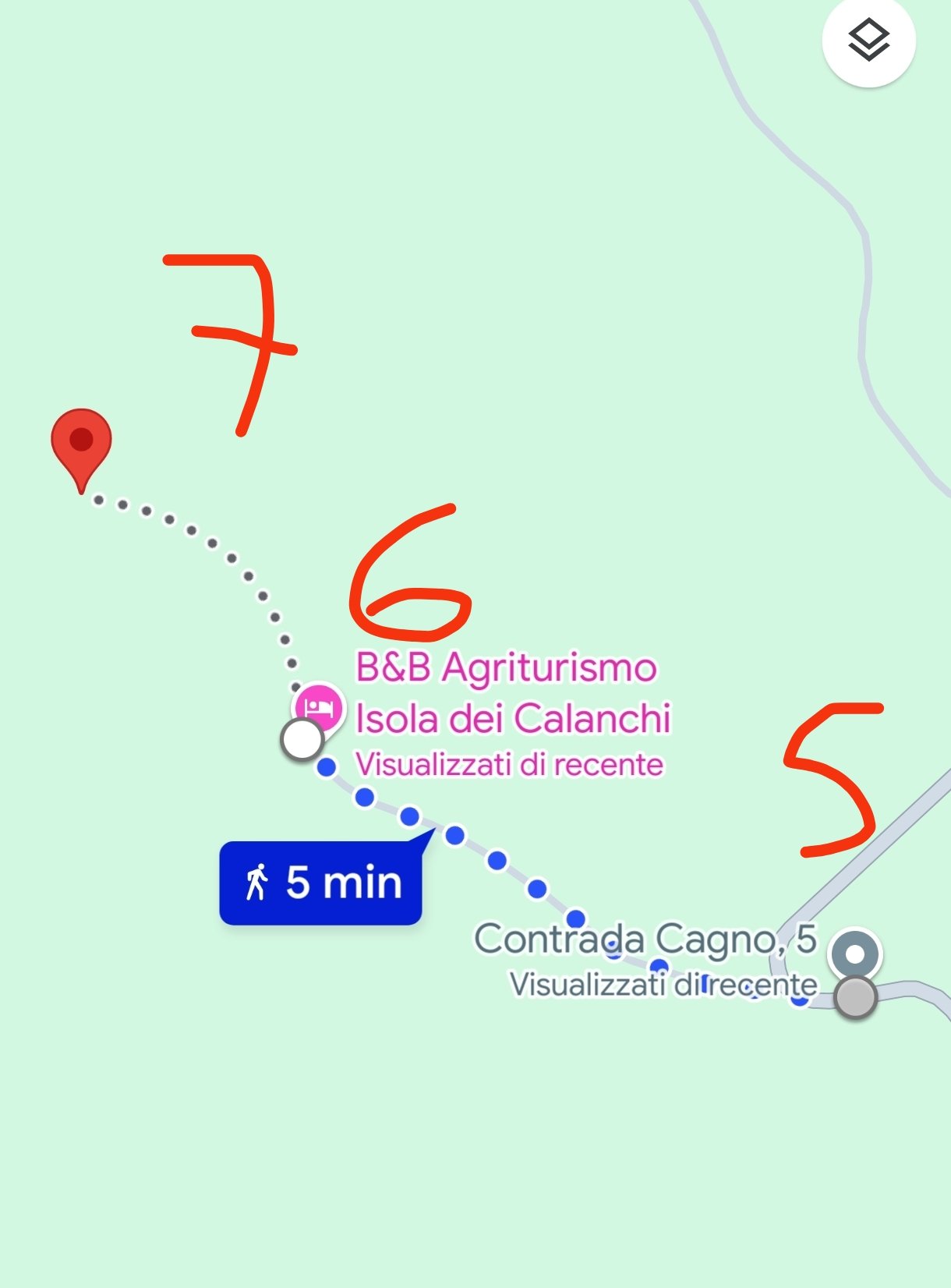Image resolution: width=951 pixels, height=1288 pixels.
Task: Tap the 5 min walking route label
Action: (x=321, y=883)
